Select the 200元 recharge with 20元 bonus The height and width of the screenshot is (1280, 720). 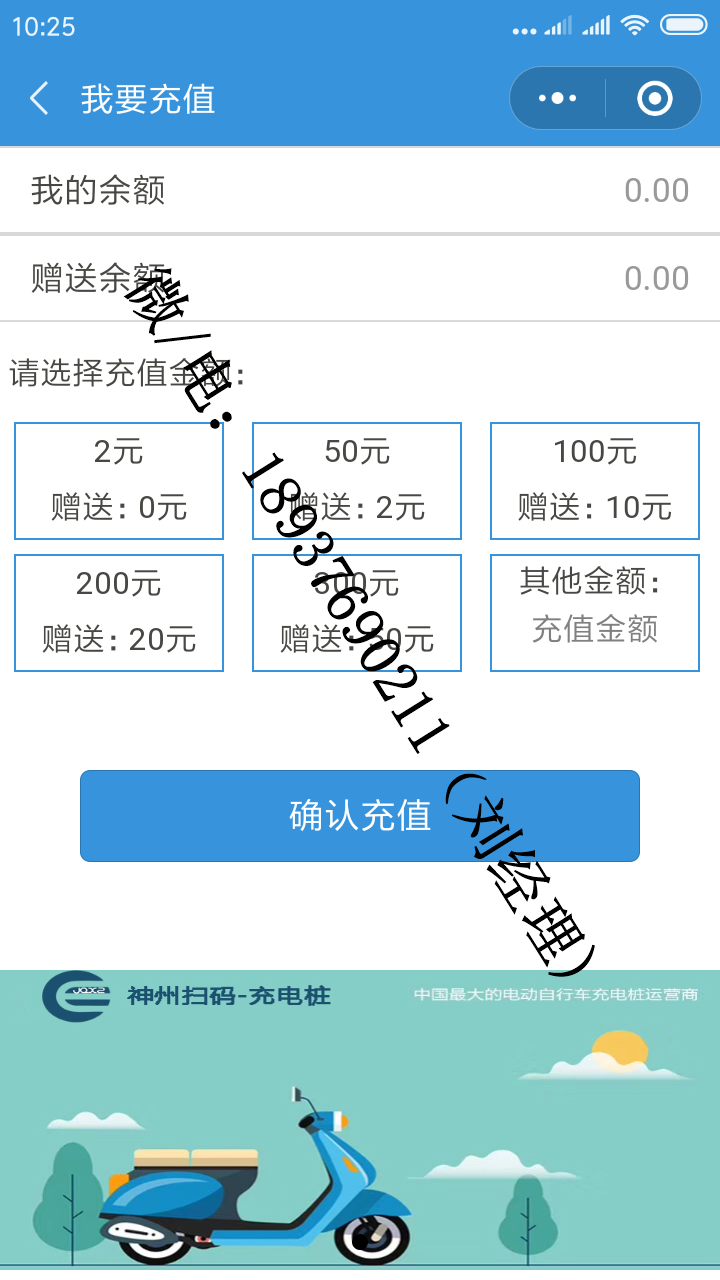118,612
